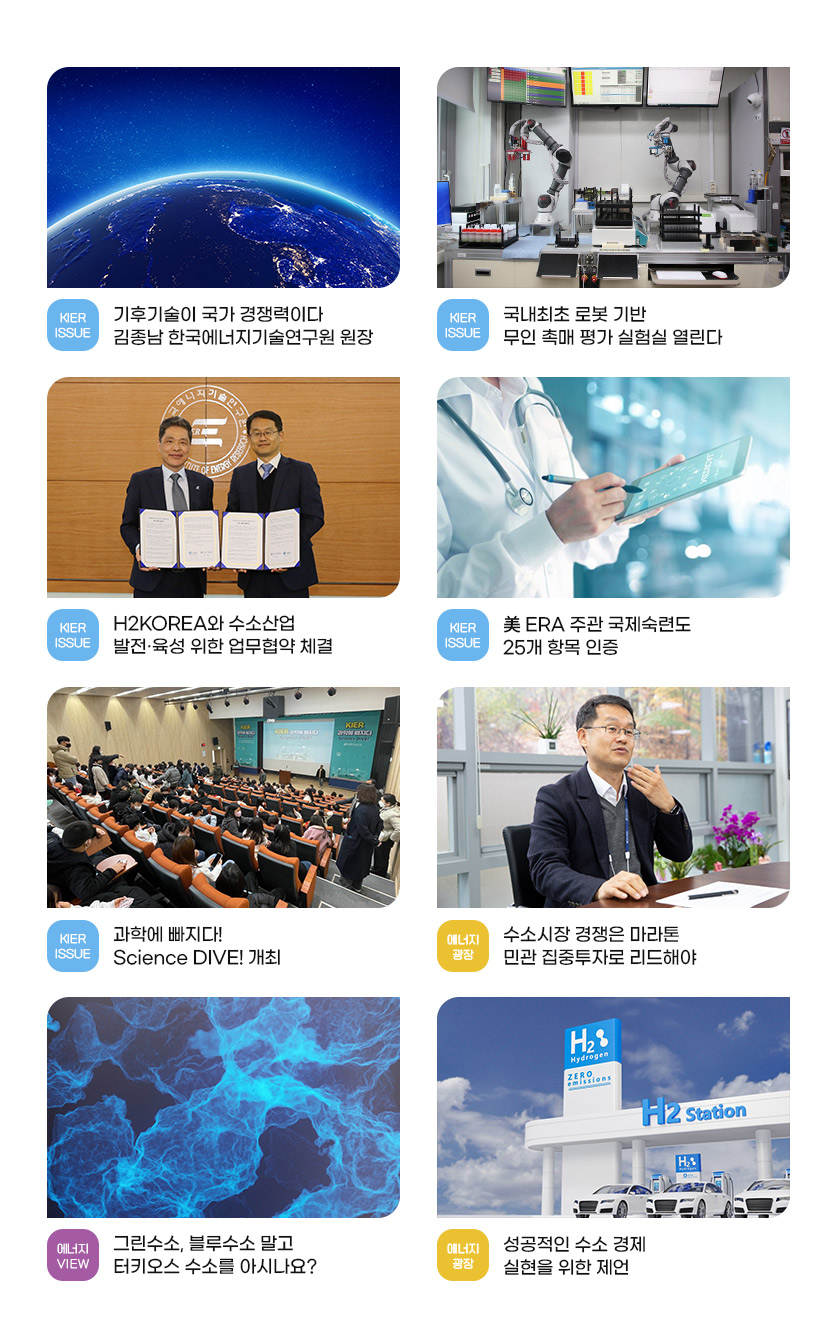Open the successful hydrogen economy proposal article
The width and height of the screenshot is (838, 1336).
pos(613,1108)
